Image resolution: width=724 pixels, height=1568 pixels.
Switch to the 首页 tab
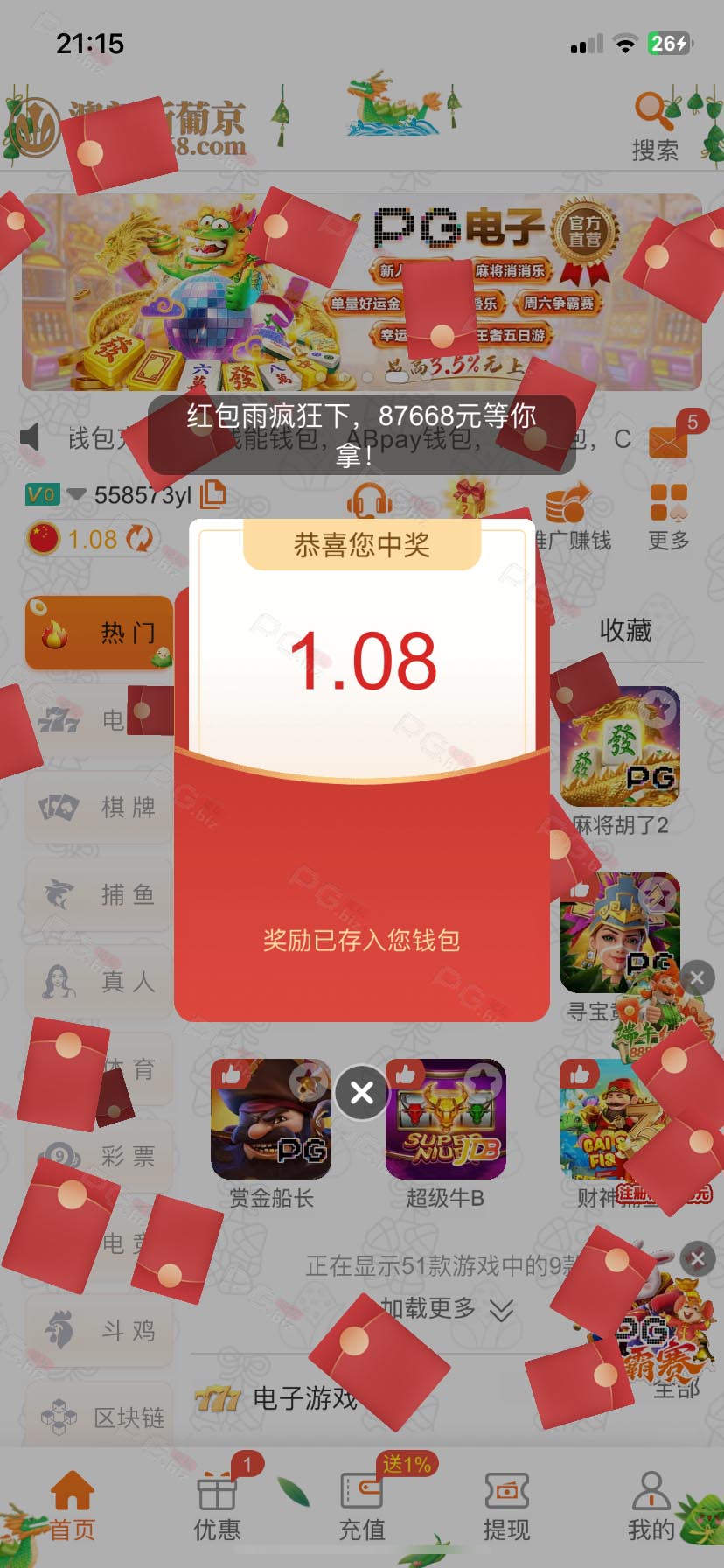(72, 1507)
